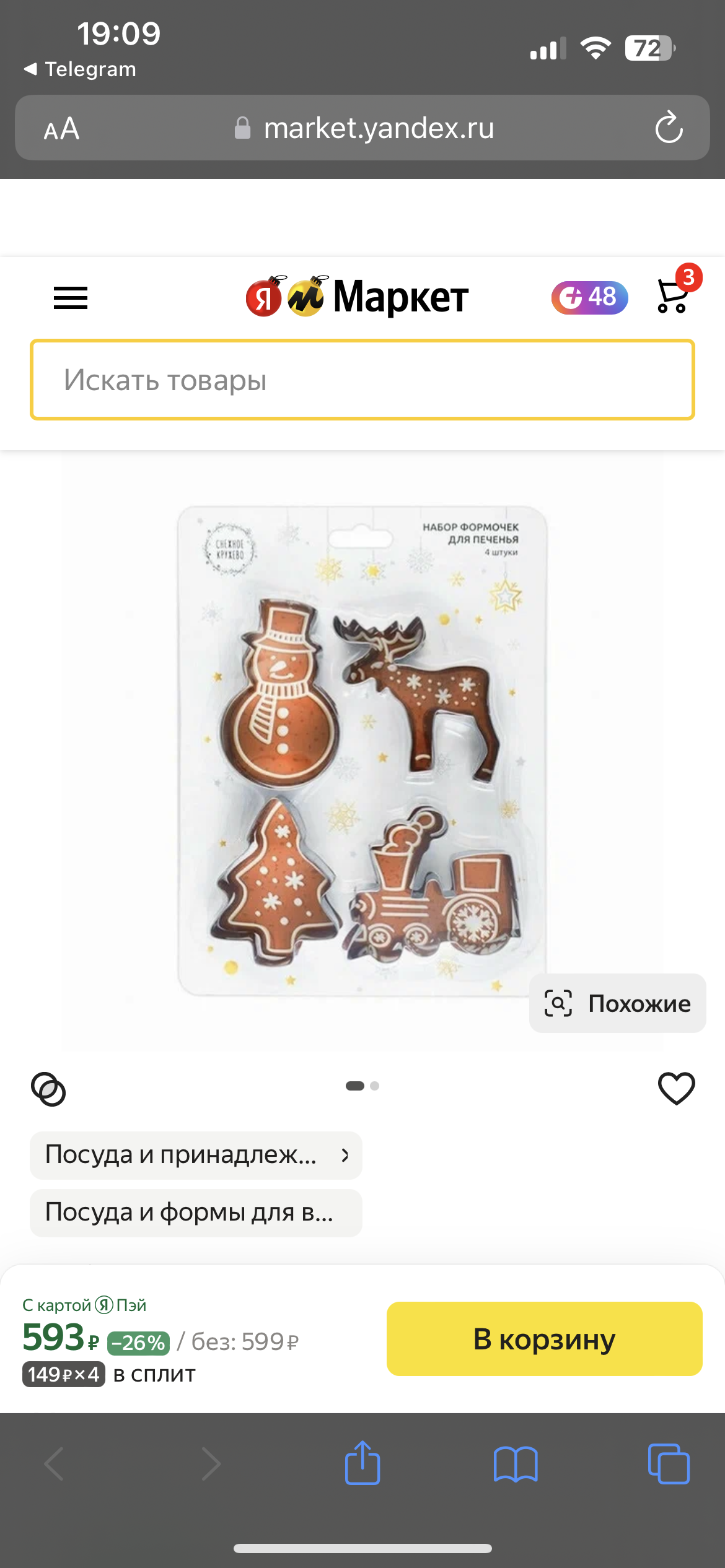Open the Посуда и принадлеж… category chip
725x1568 pixels.
[x=195, y=1155]
